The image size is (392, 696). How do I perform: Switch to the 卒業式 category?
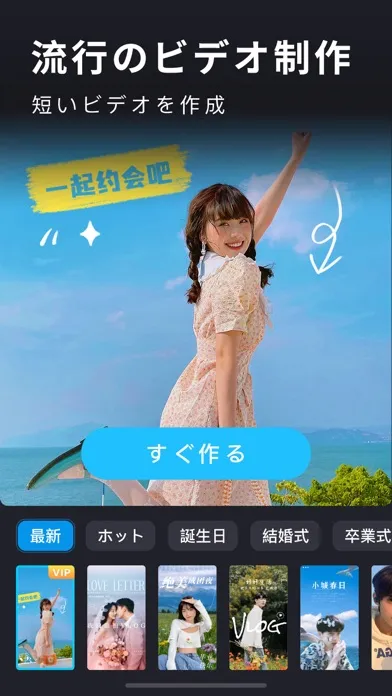coord(363,536)
